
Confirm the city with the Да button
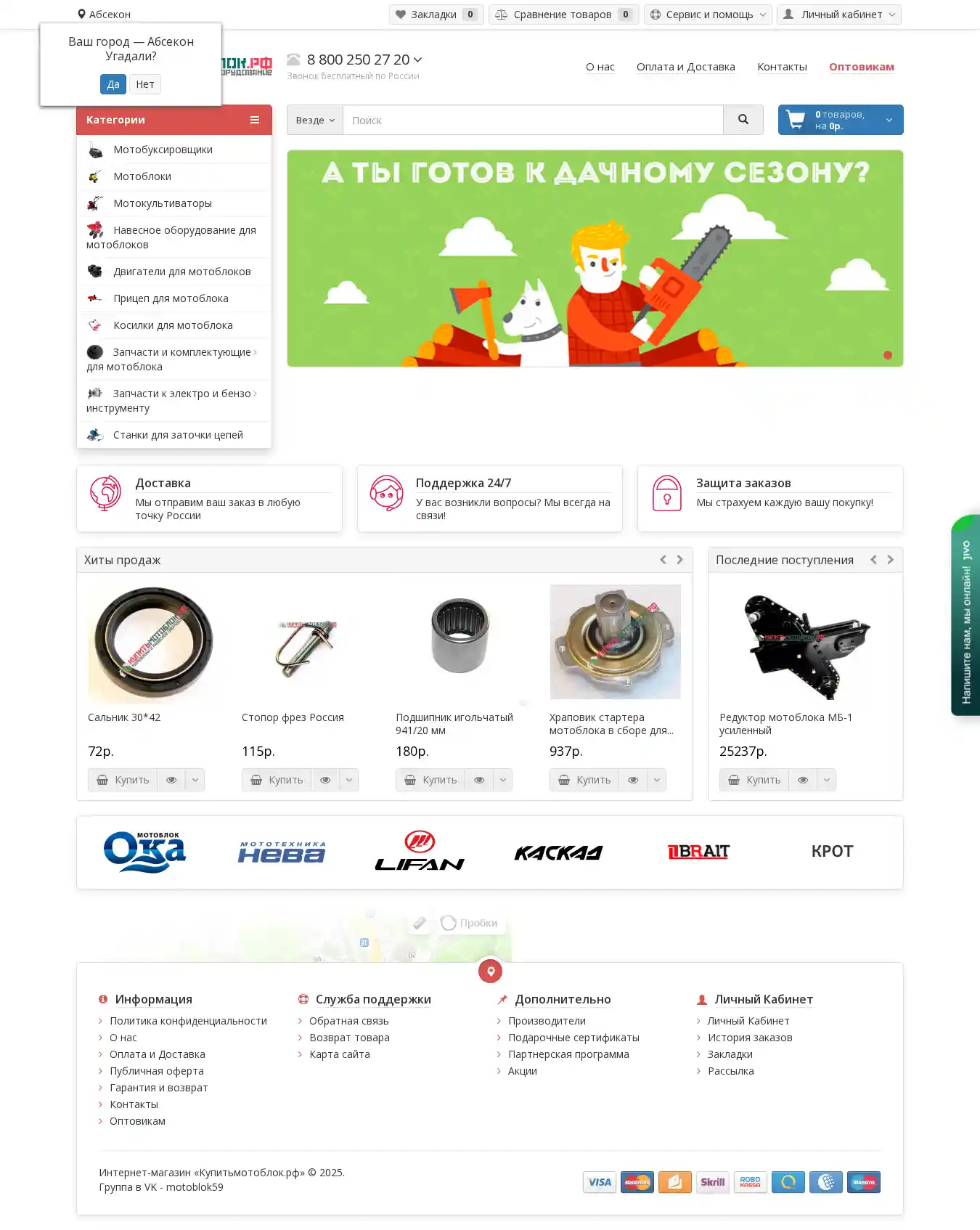[113, 84]
